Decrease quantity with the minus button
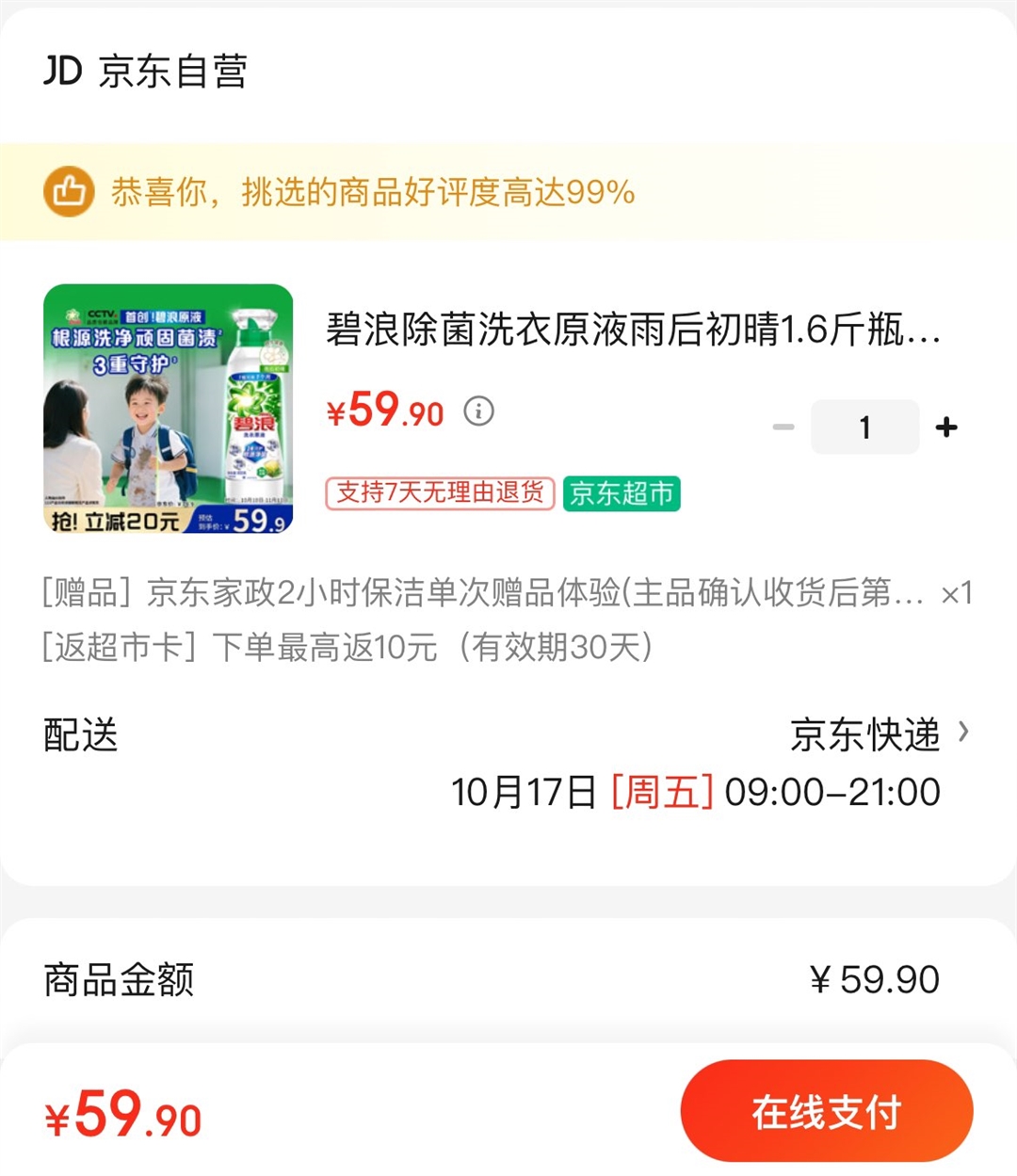The height and width of the screenshot is (1176, 1017). (783, 427)
